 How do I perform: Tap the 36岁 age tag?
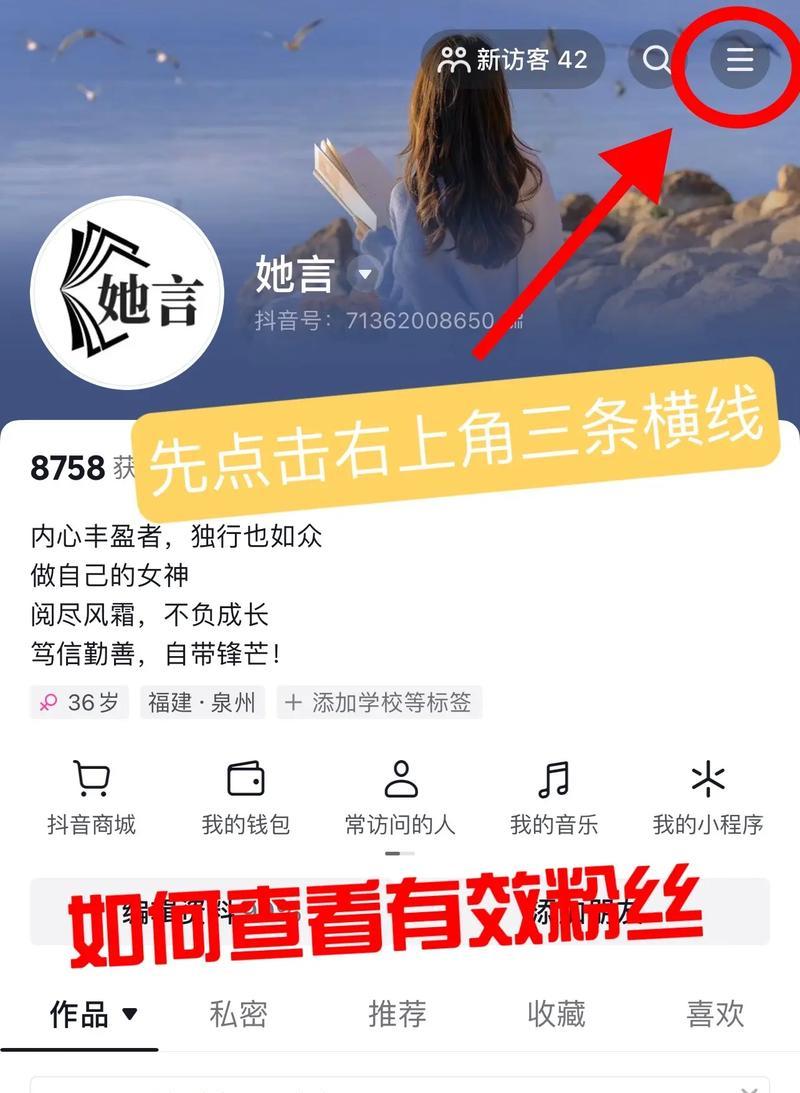(x=80, y=703)
